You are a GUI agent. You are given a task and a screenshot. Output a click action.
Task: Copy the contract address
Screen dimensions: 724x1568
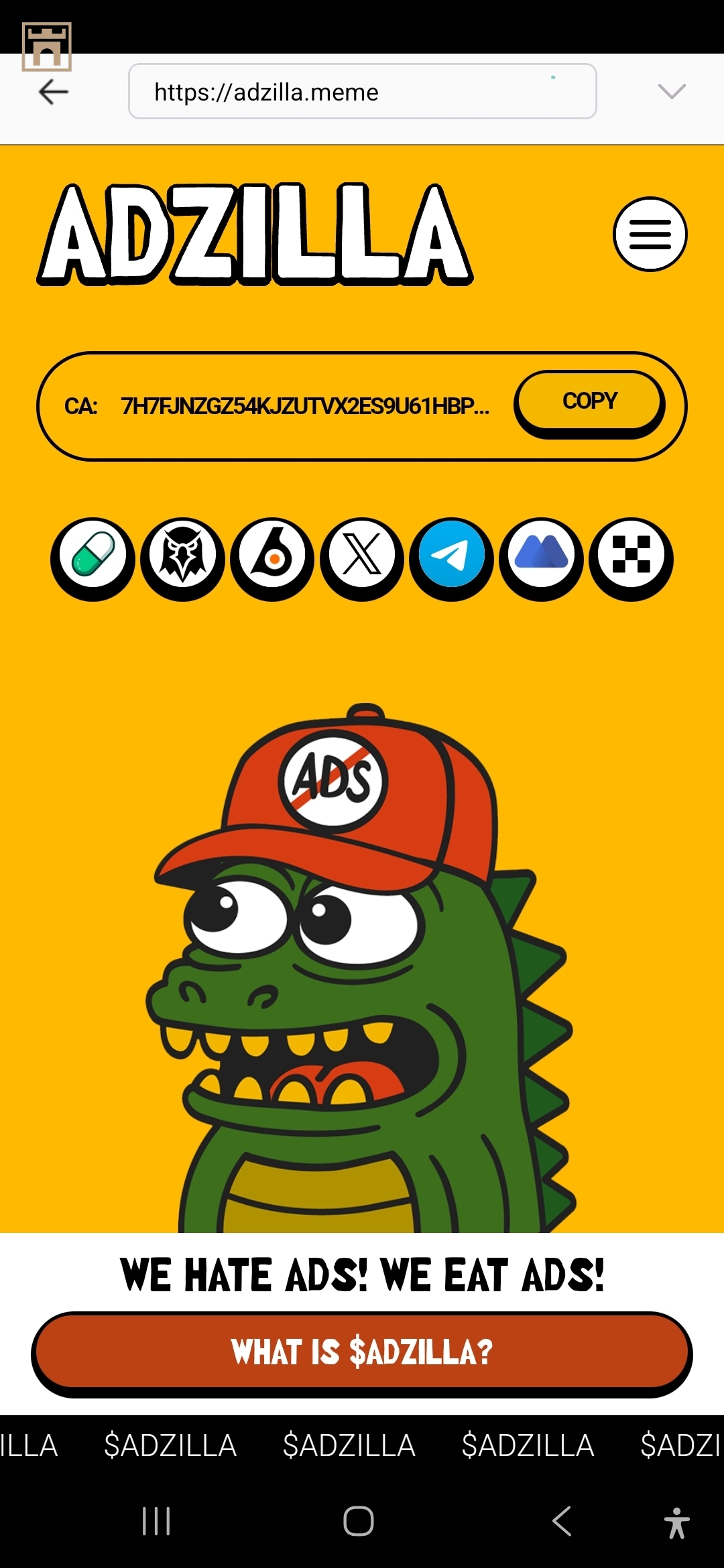click(x=589, y=401)
